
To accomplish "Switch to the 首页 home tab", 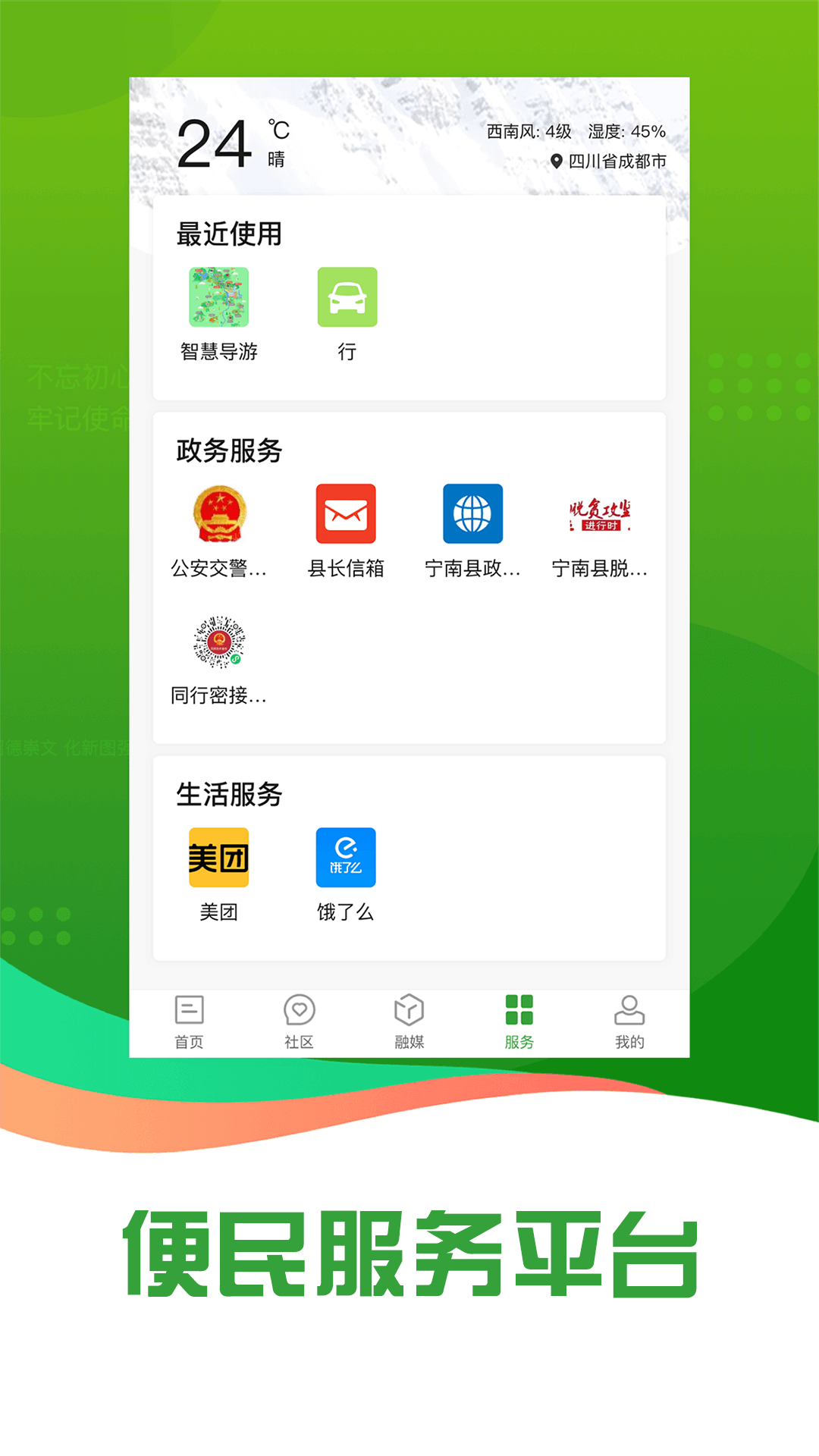I will point(189,1021).
